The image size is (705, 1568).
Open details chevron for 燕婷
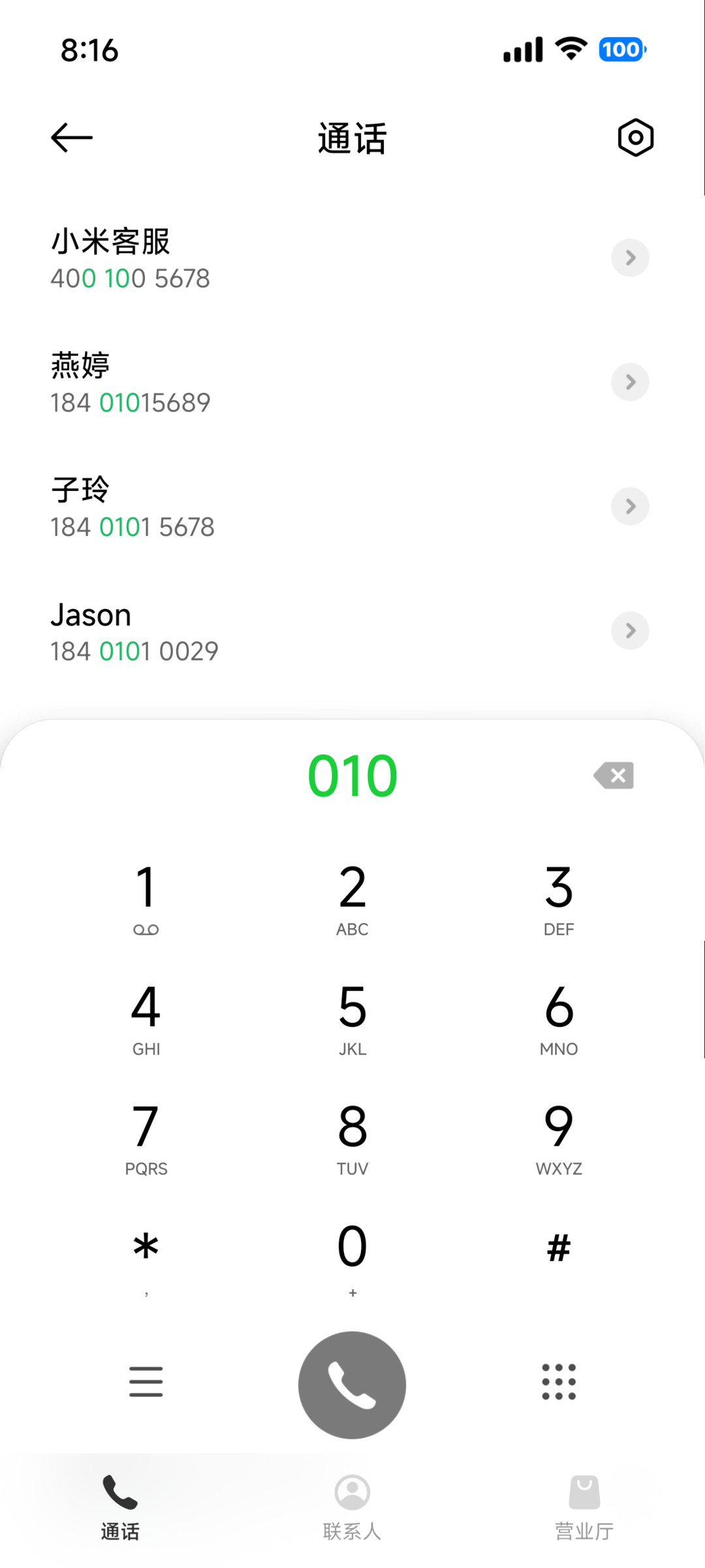point(630,382)
